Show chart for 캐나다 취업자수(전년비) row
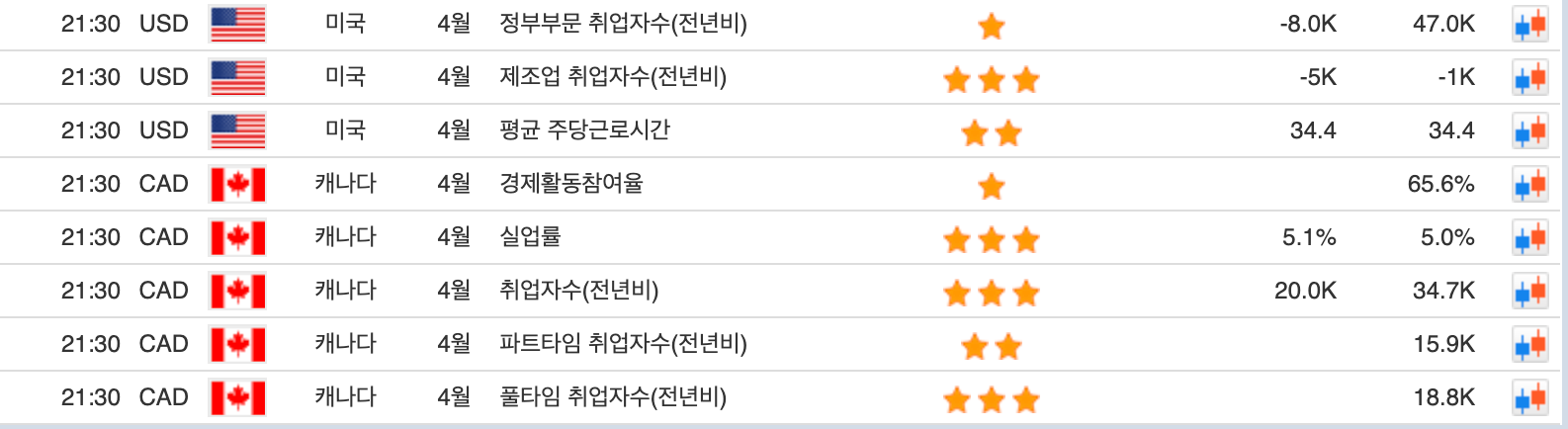This screenshot has height=429, width=1568. (x=1529, y=292)
